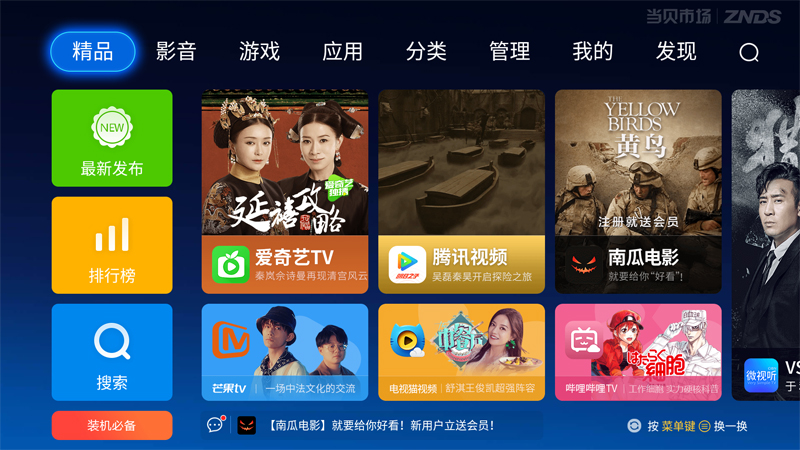Open the 排行榜 rankings tile
This screenshot has width=800, height=450.
pyautogui.click(x=112, y=245)
